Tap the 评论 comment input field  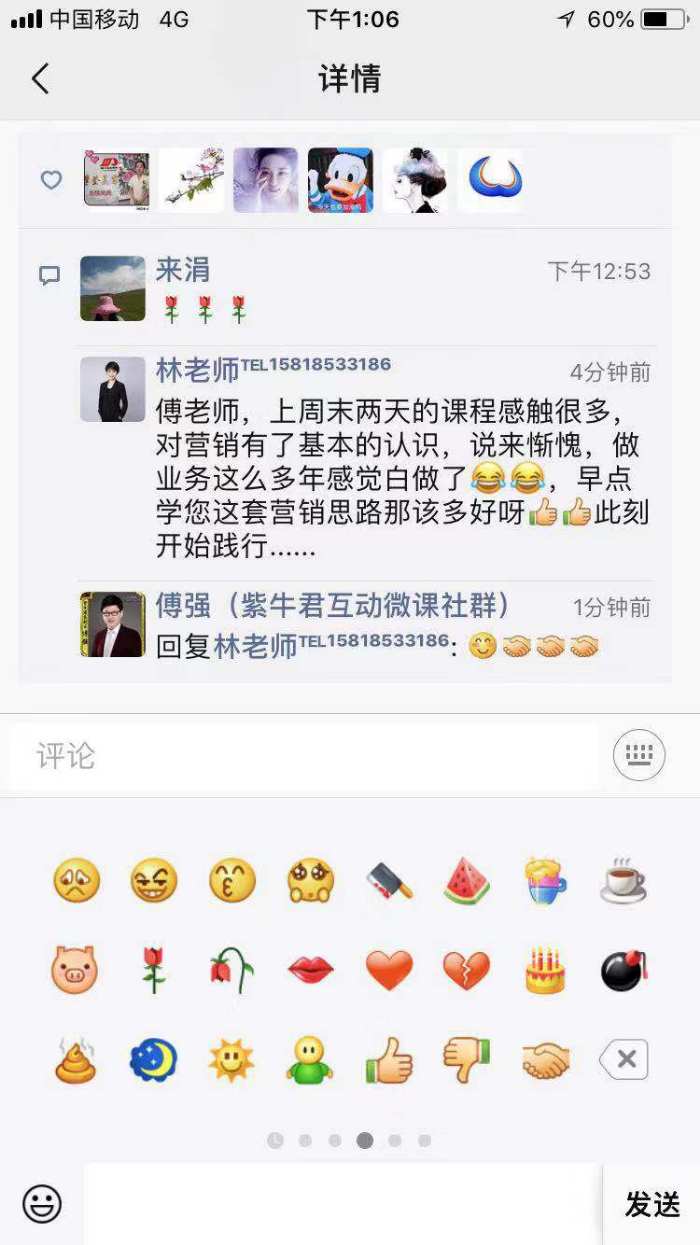(300, 756)
